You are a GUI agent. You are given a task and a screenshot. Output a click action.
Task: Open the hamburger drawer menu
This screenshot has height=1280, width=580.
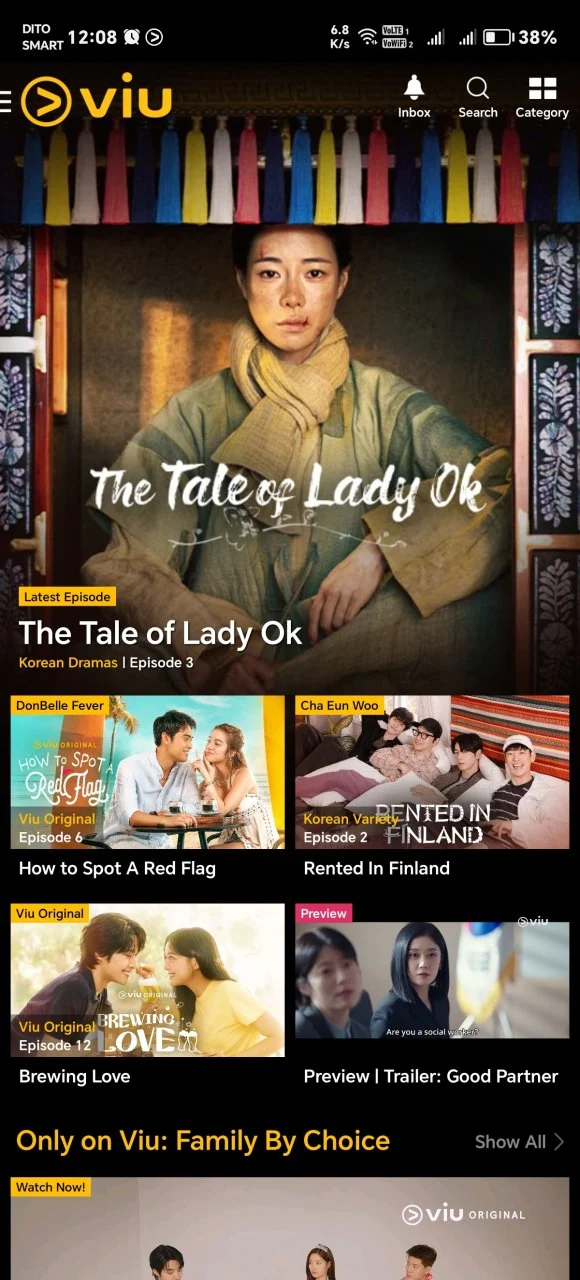tap(5, 100)
